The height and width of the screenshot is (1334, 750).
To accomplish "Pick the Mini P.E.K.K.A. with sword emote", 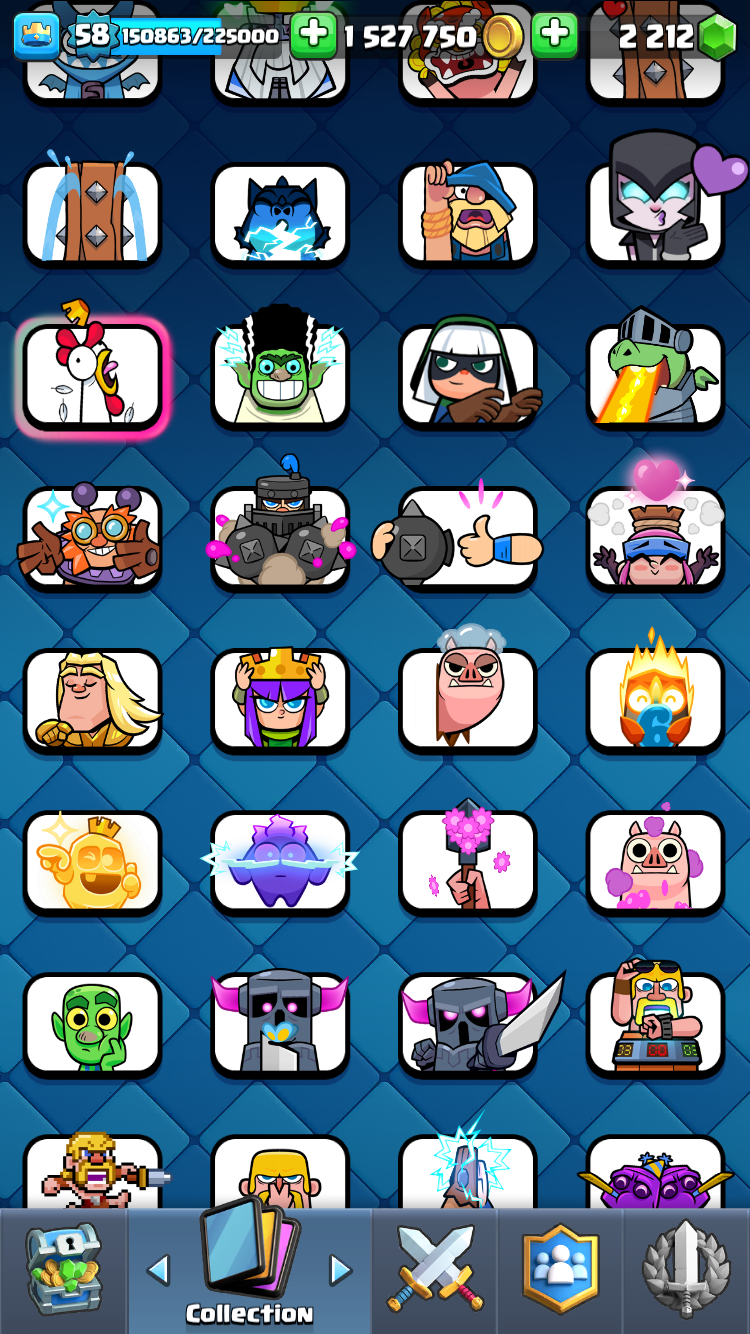I will (467, 1026).
